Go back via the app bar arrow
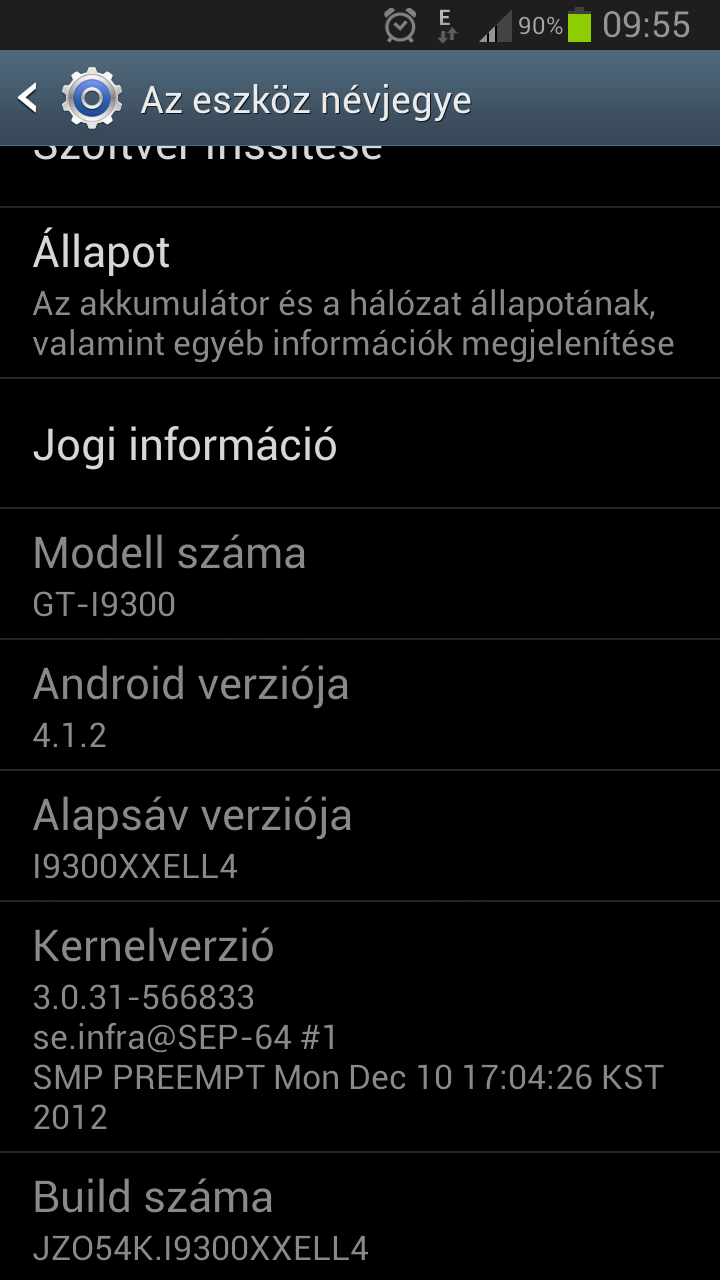 click(28, 98)
